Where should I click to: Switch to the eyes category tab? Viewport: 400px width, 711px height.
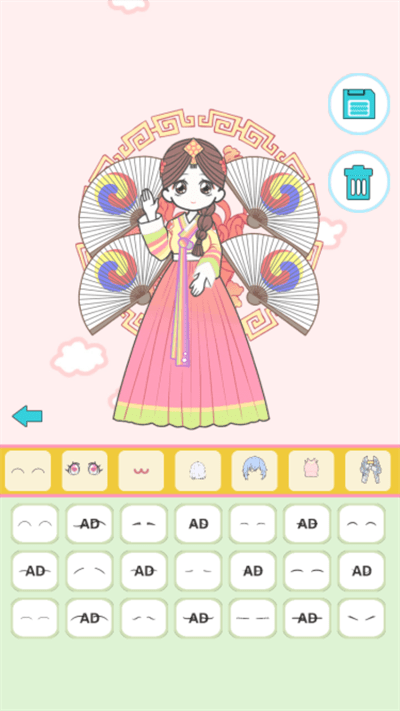point(85,471)
